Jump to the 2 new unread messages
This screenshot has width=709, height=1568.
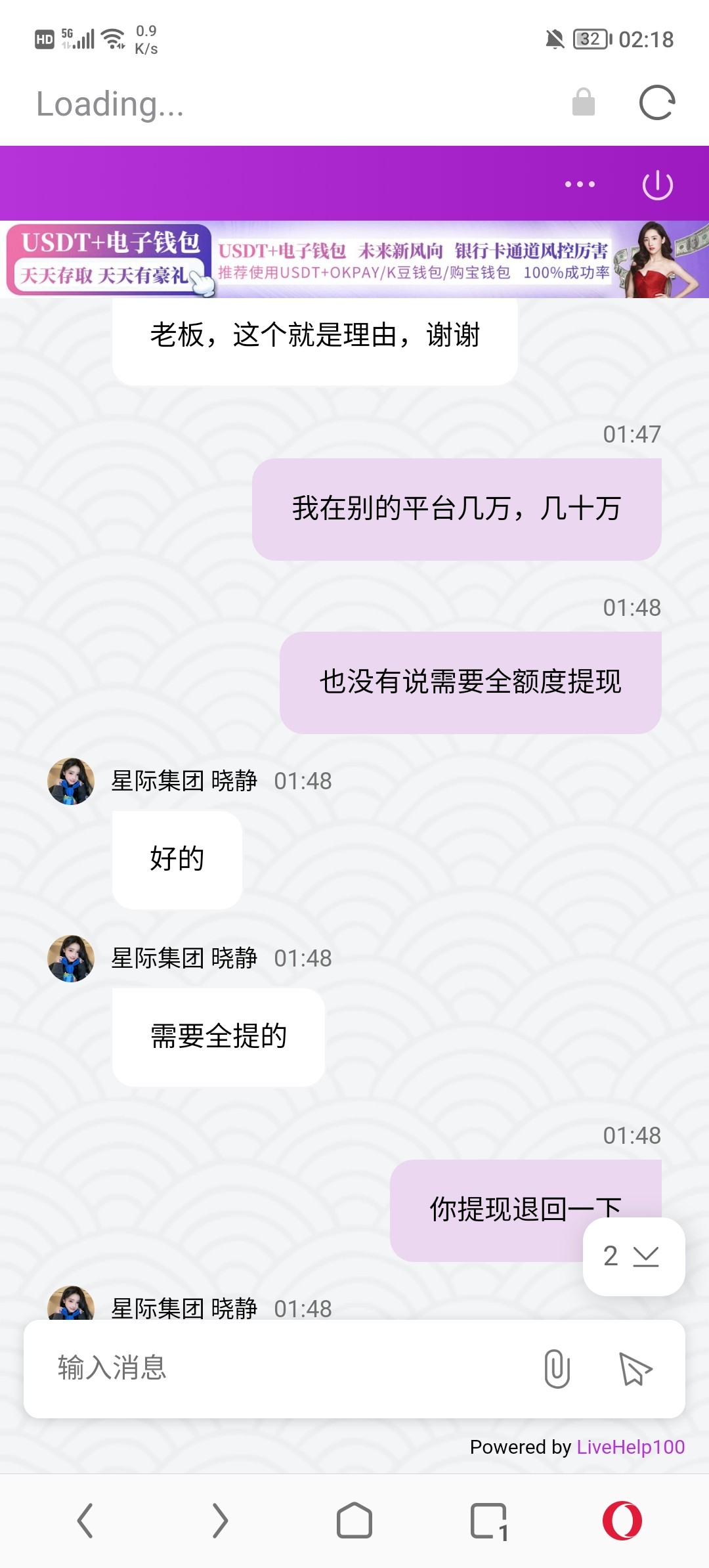click(634, 1256)
